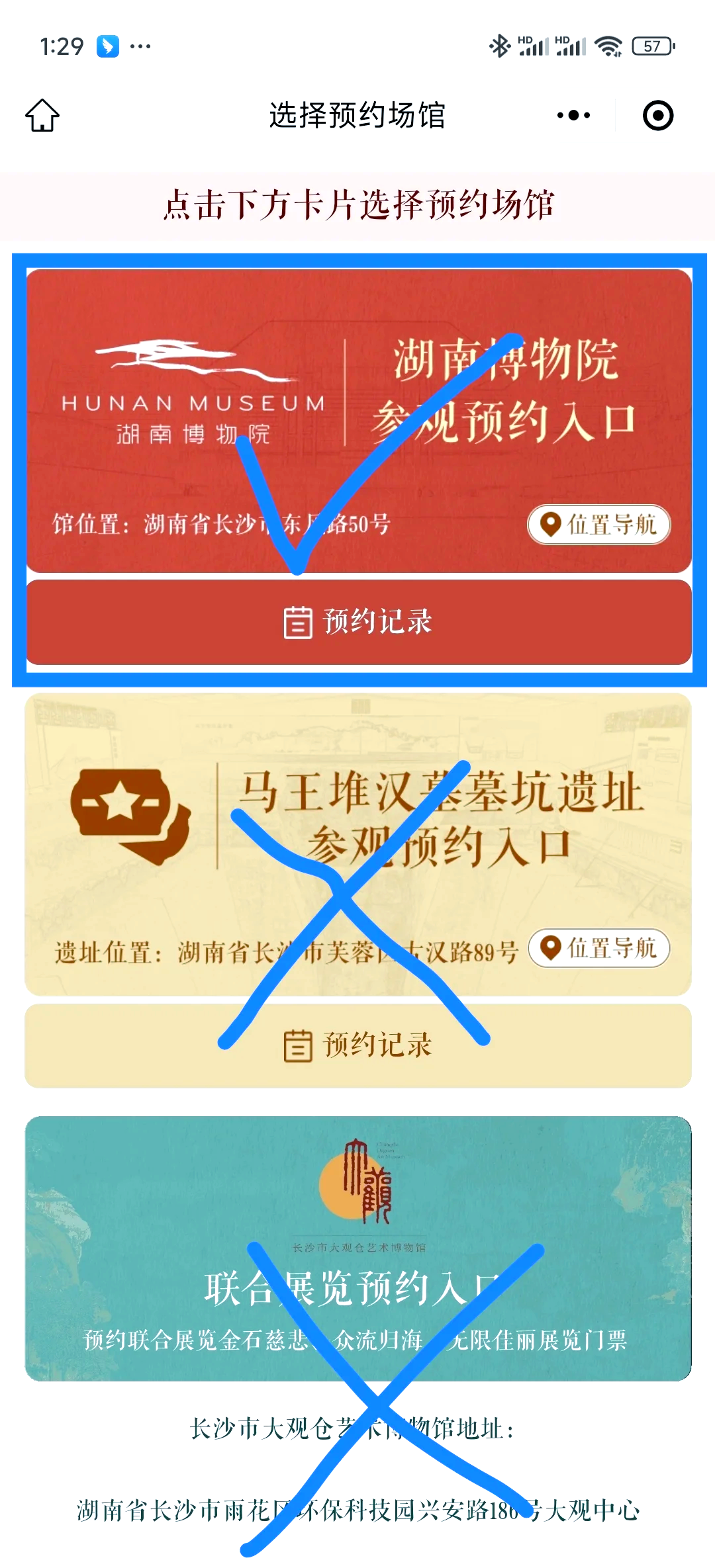Open 位置导航 for 马王堆汉墓墓坑遗址
The width and height of the screenshot is (715, 1568).
[x=599, y=948]
